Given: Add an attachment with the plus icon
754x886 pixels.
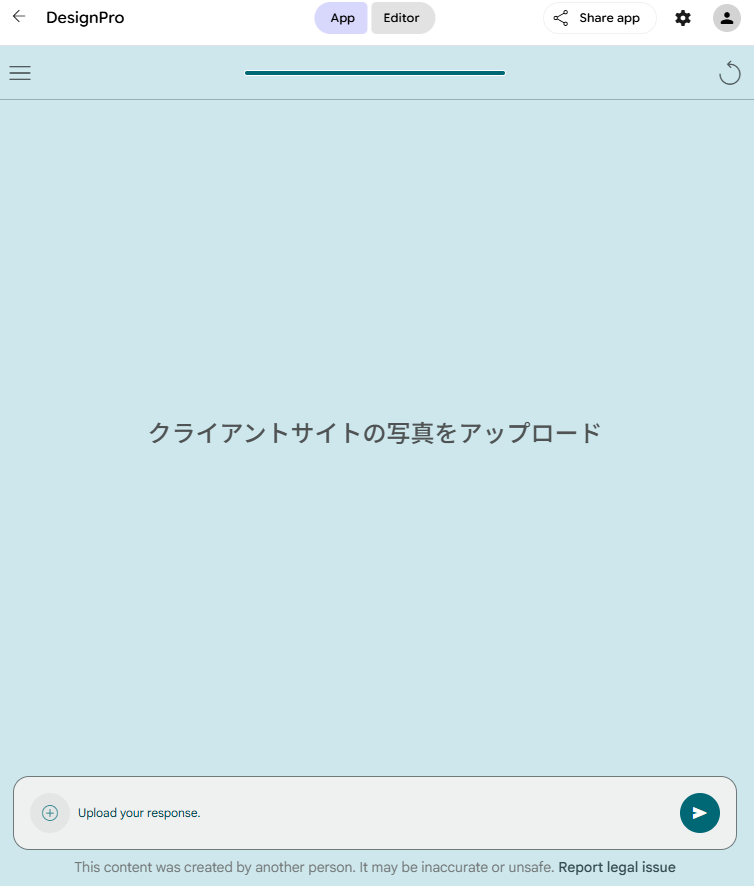Looking at the screenshot, I should pos(50,813).
